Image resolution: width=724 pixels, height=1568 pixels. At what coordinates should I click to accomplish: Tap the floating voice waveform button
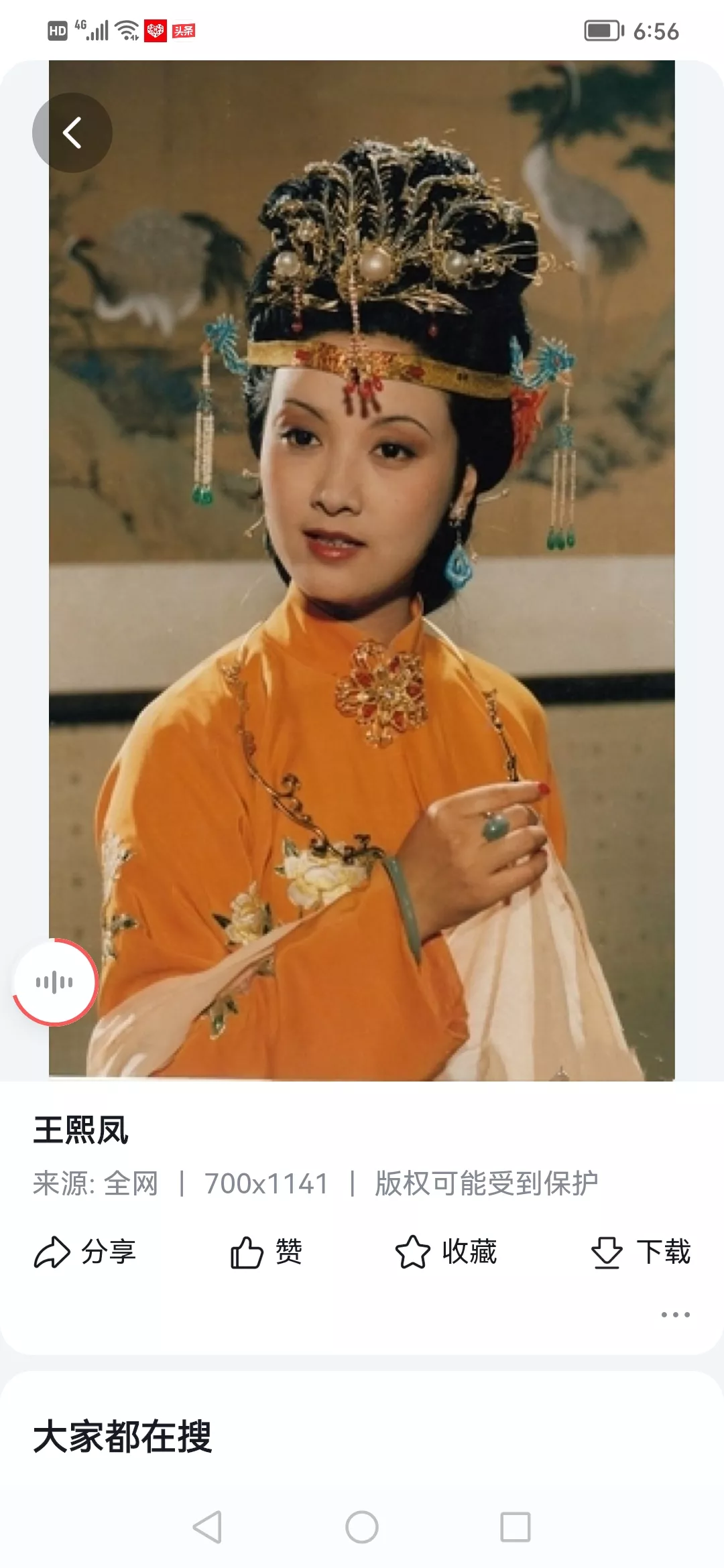pos(55,982)
